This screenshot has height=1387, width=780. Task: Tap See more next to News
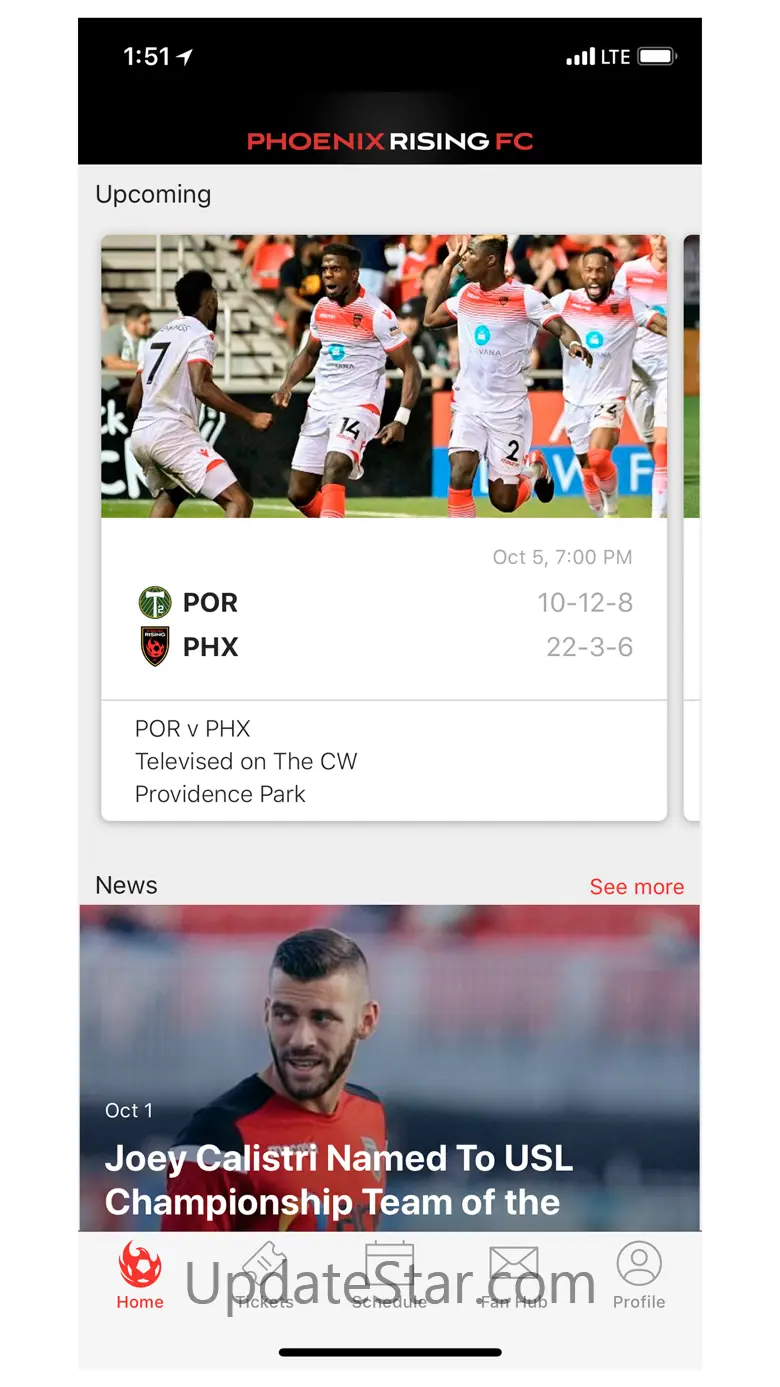(636, 887)
